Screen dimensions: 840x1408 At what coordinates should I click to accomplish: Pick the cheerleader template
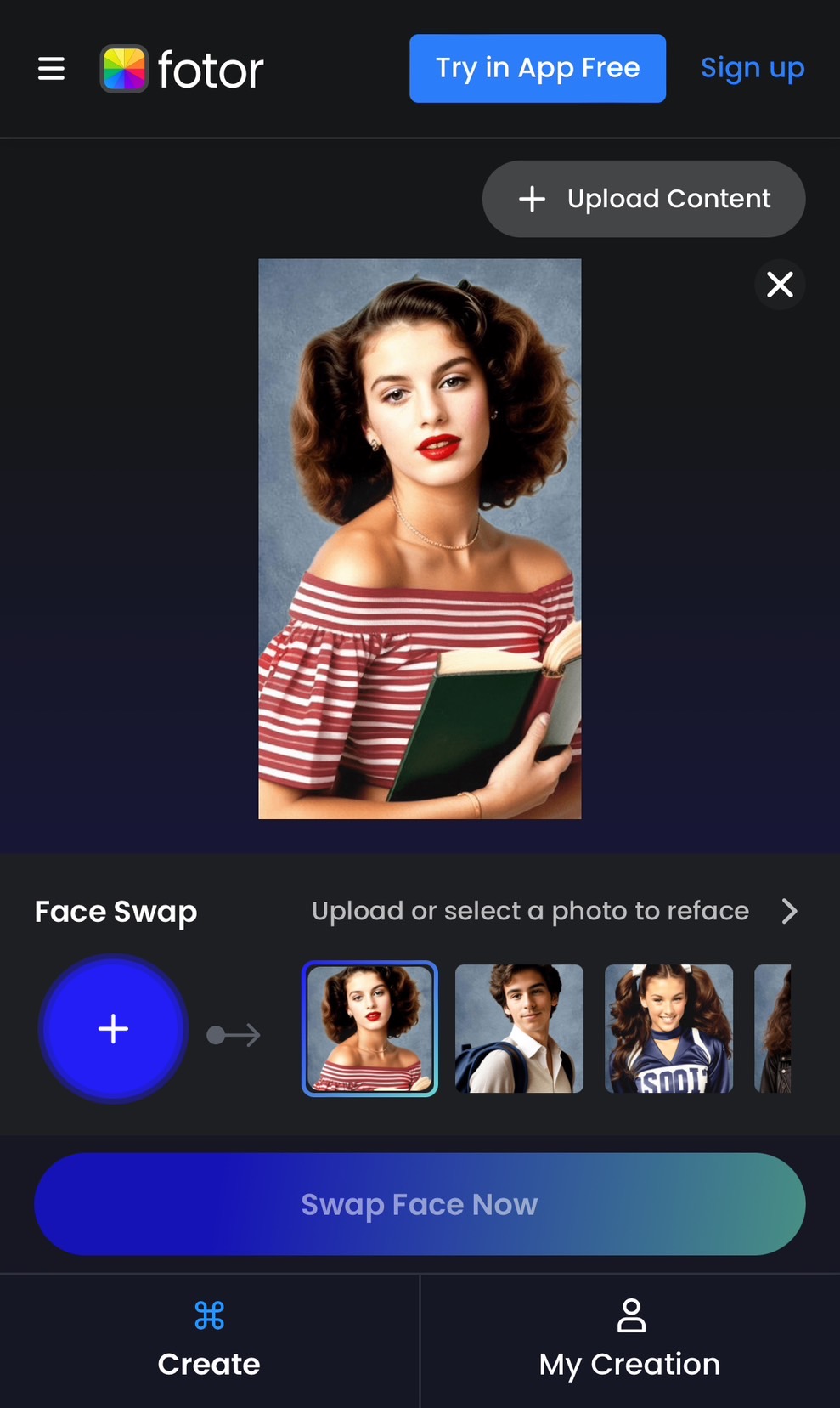668,1028
